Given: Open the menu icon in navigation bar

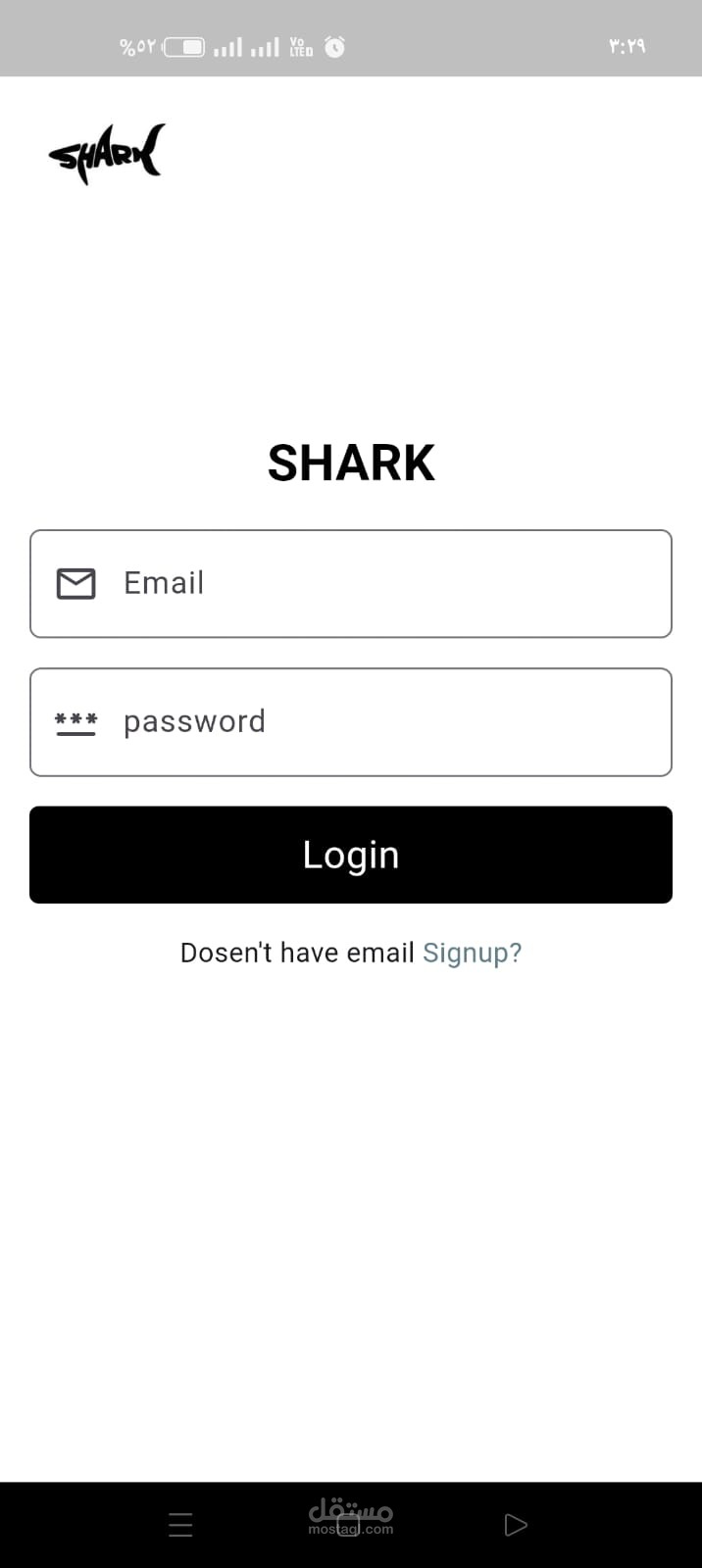Looking at the screenshot, I should click(180, 1525).
